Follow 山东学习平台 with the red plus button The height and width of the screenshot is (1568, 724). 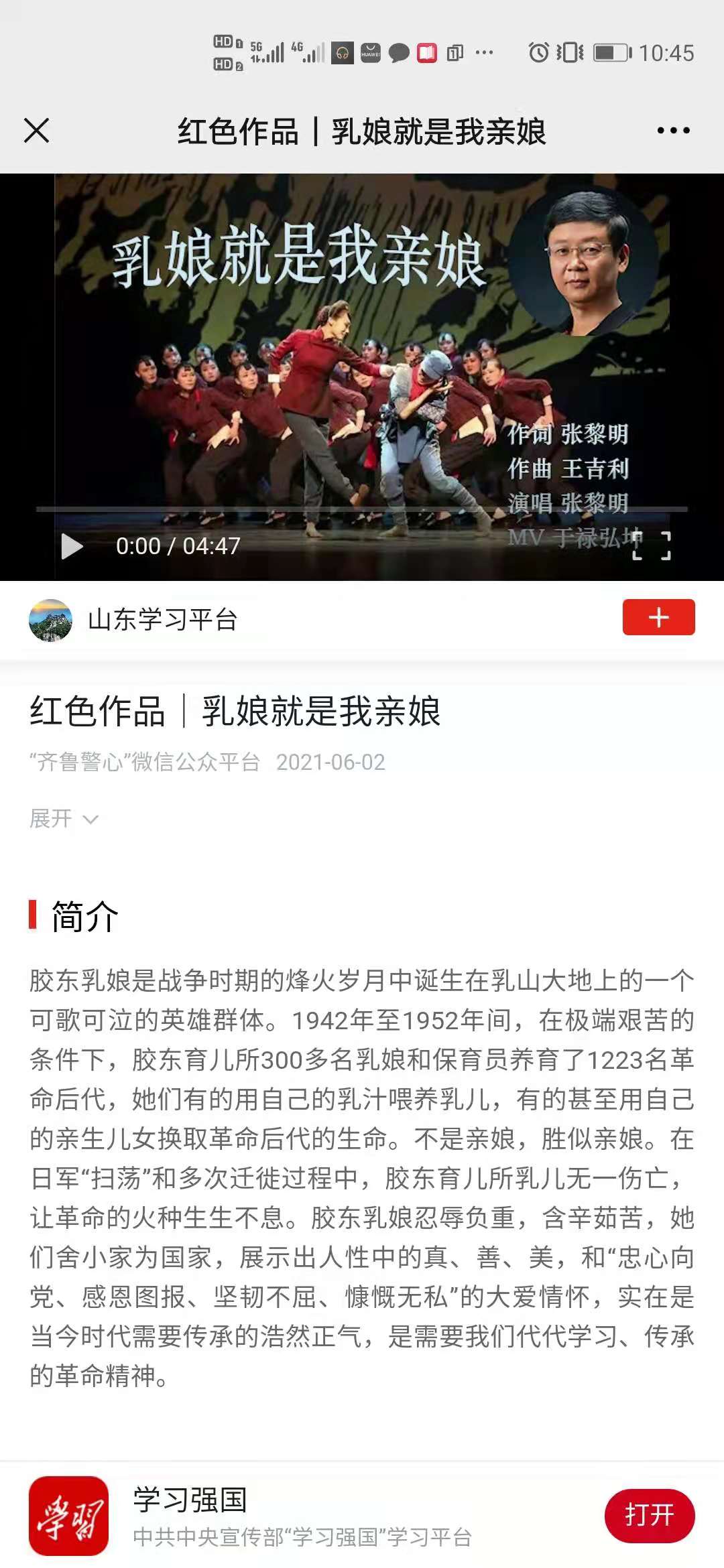pos(658,617)
